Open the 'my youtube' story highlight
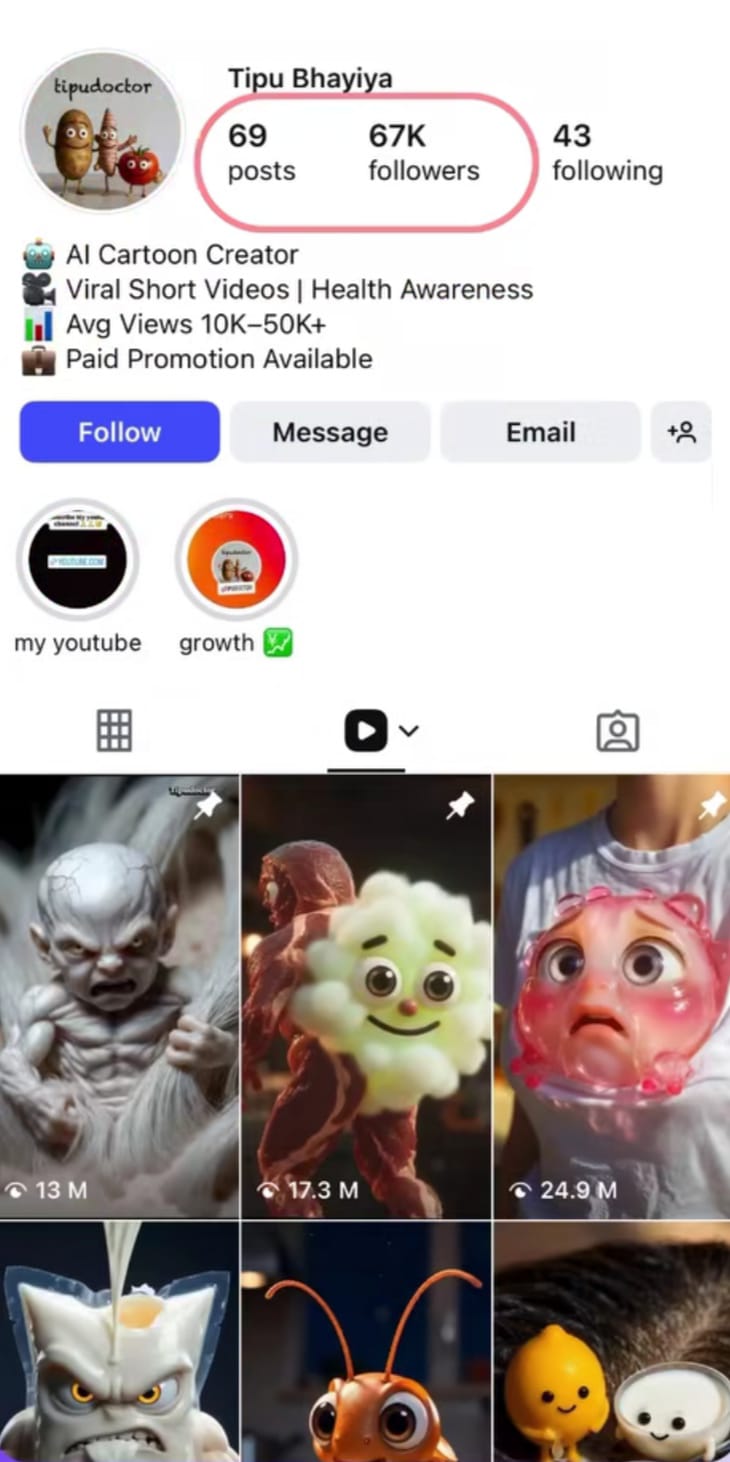Image resolution: width=730 pixels, height=1462 pixels. (x=78, y=560)
